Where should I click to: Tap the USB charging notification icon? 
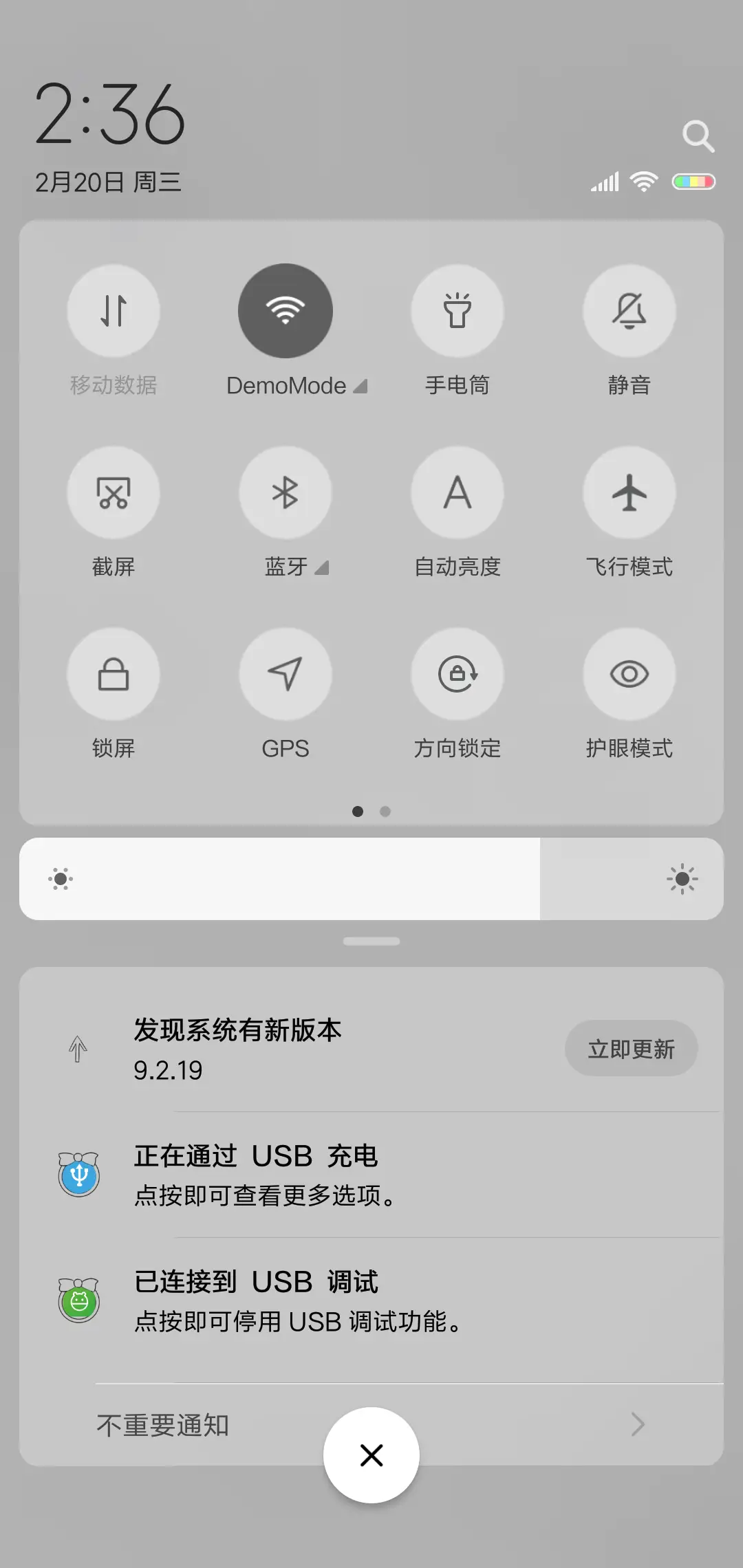tap(79, 1174)
